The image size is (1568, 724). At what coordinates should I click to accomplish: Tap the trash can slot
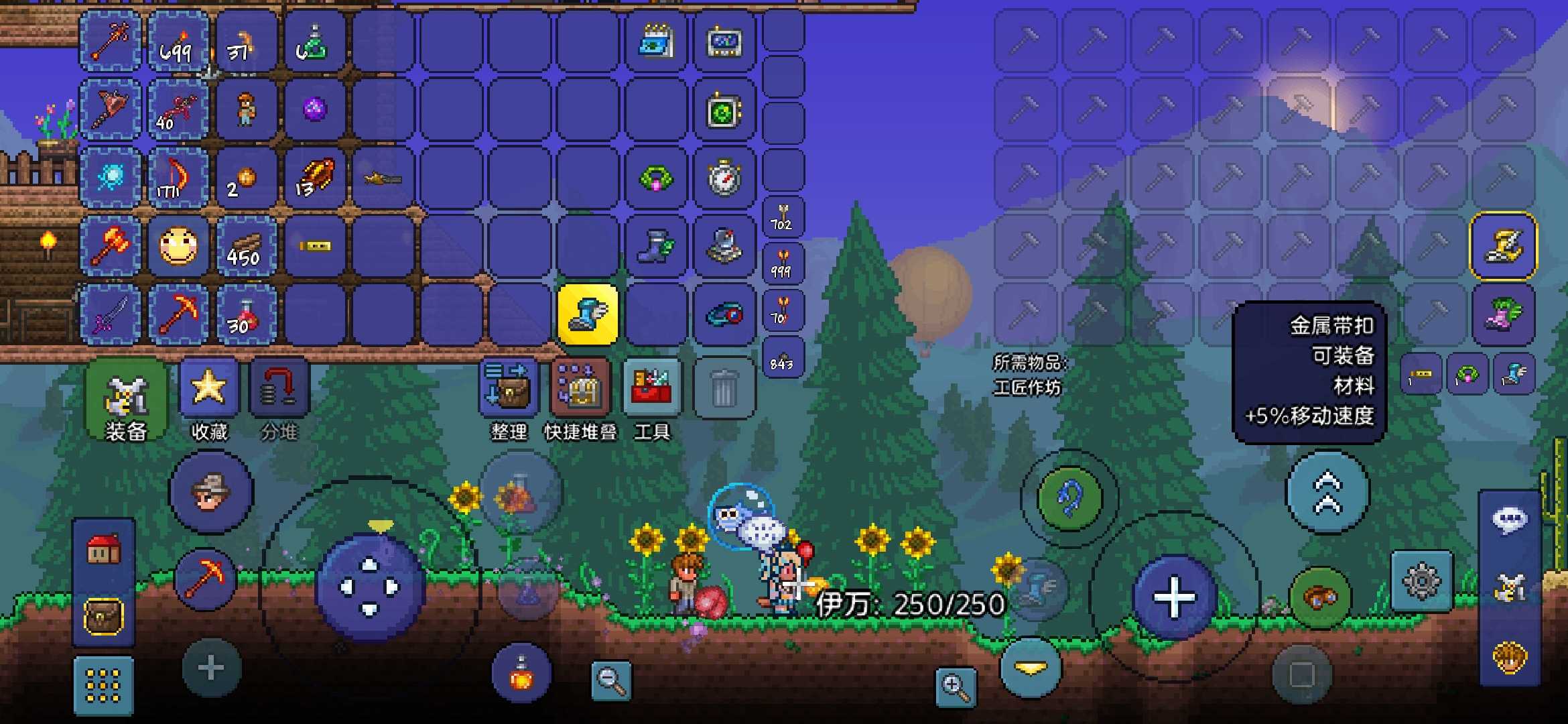pyautogui.click(x=724, y=389)
